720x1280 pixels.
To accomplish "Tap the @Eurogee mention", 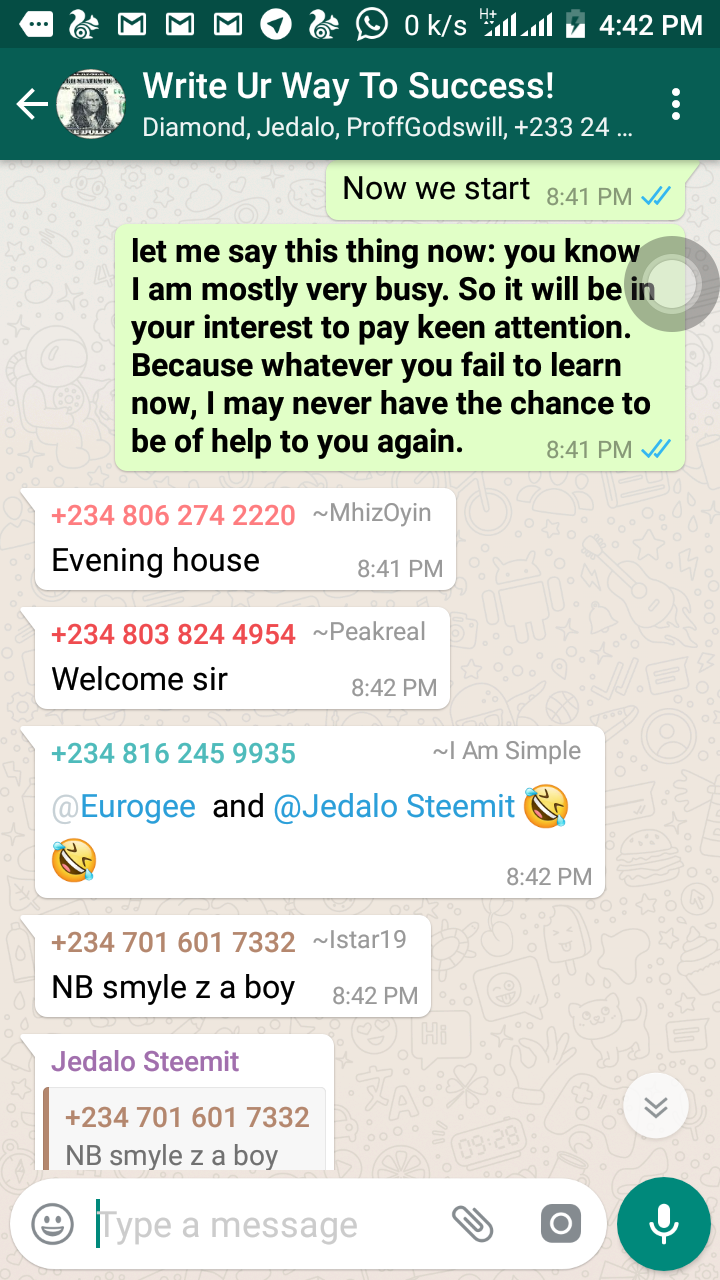I will click(125, 807).
